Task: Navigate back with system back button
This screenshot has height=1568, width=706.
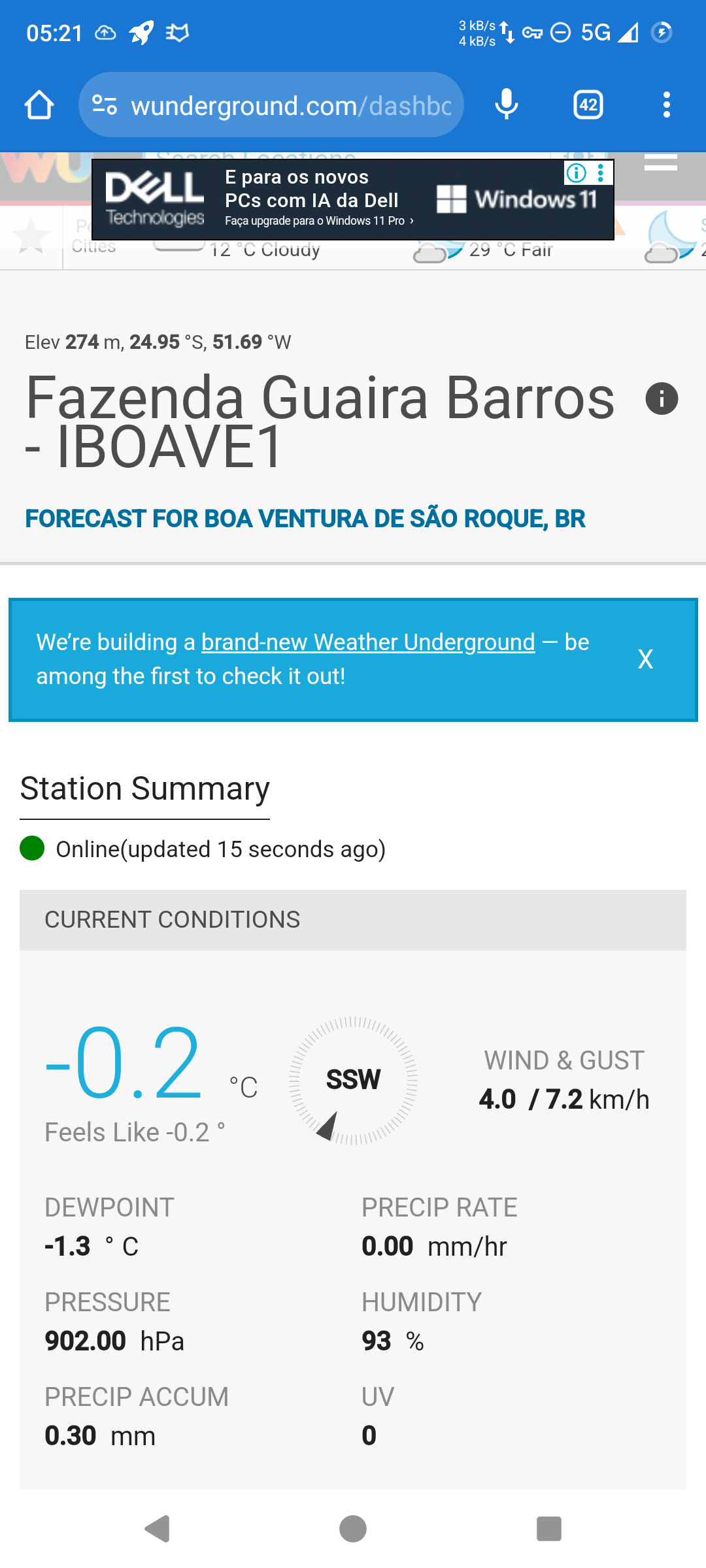Action: (157, 1529)
